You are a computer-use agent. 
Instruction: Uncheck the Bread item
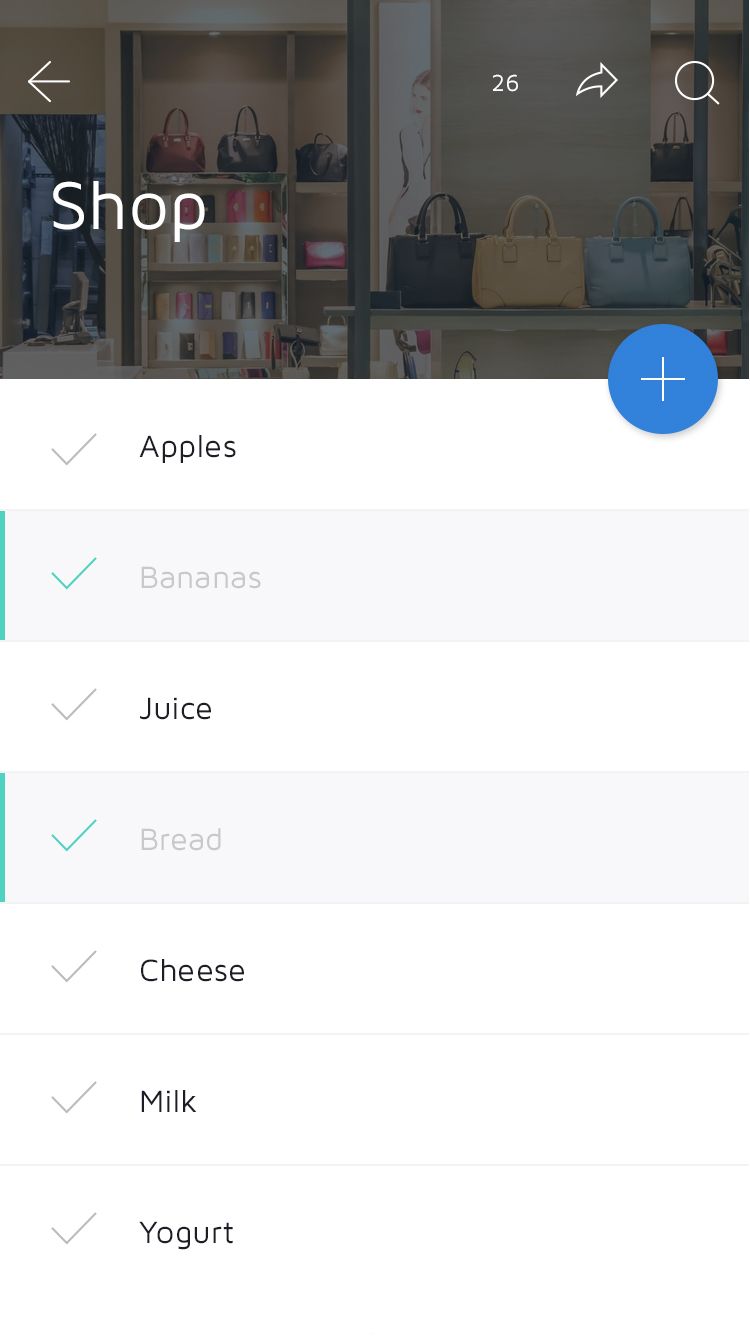(74, 835)
